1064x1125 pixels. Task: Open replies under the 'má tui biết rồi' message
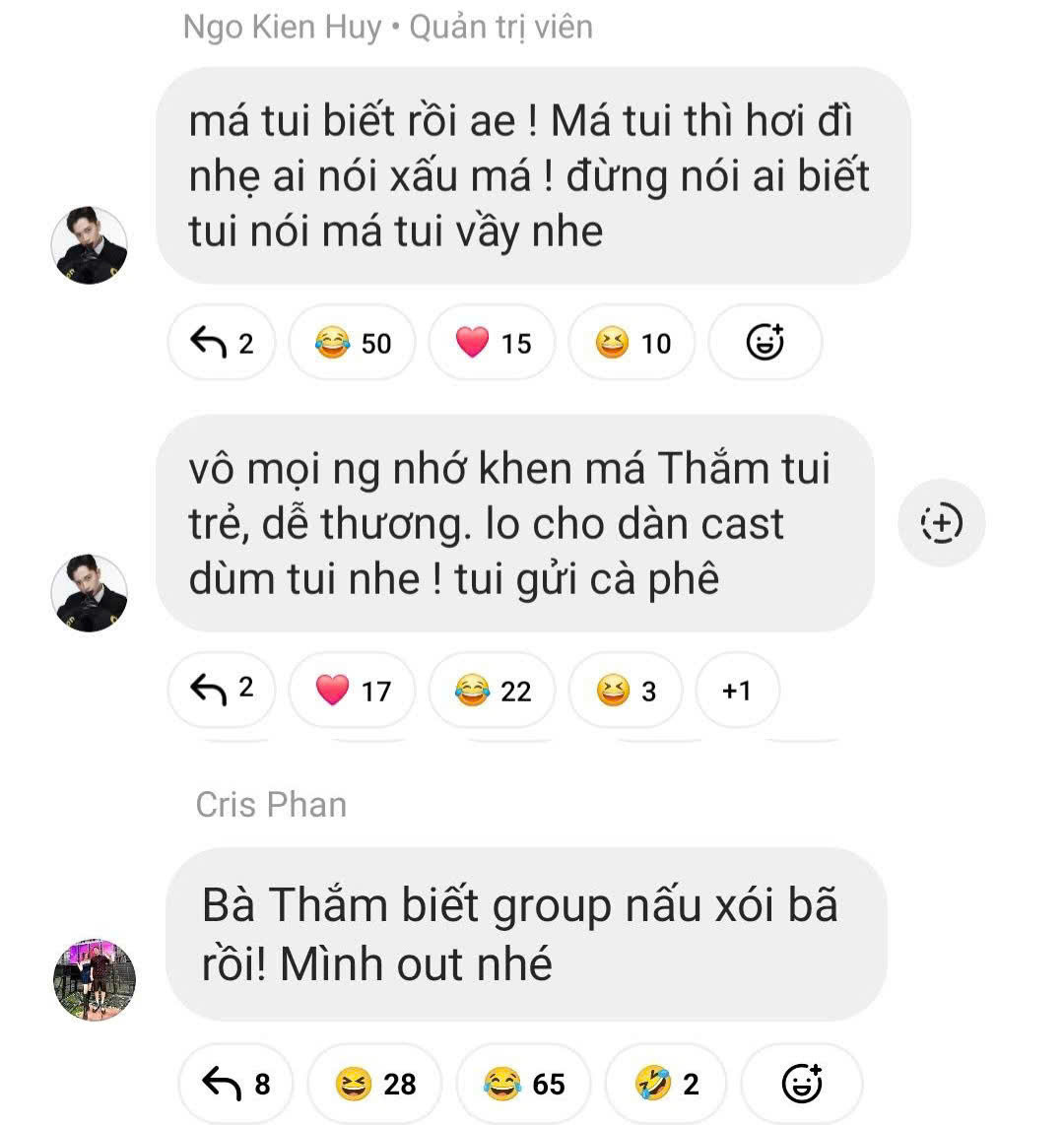click(222, 343)
